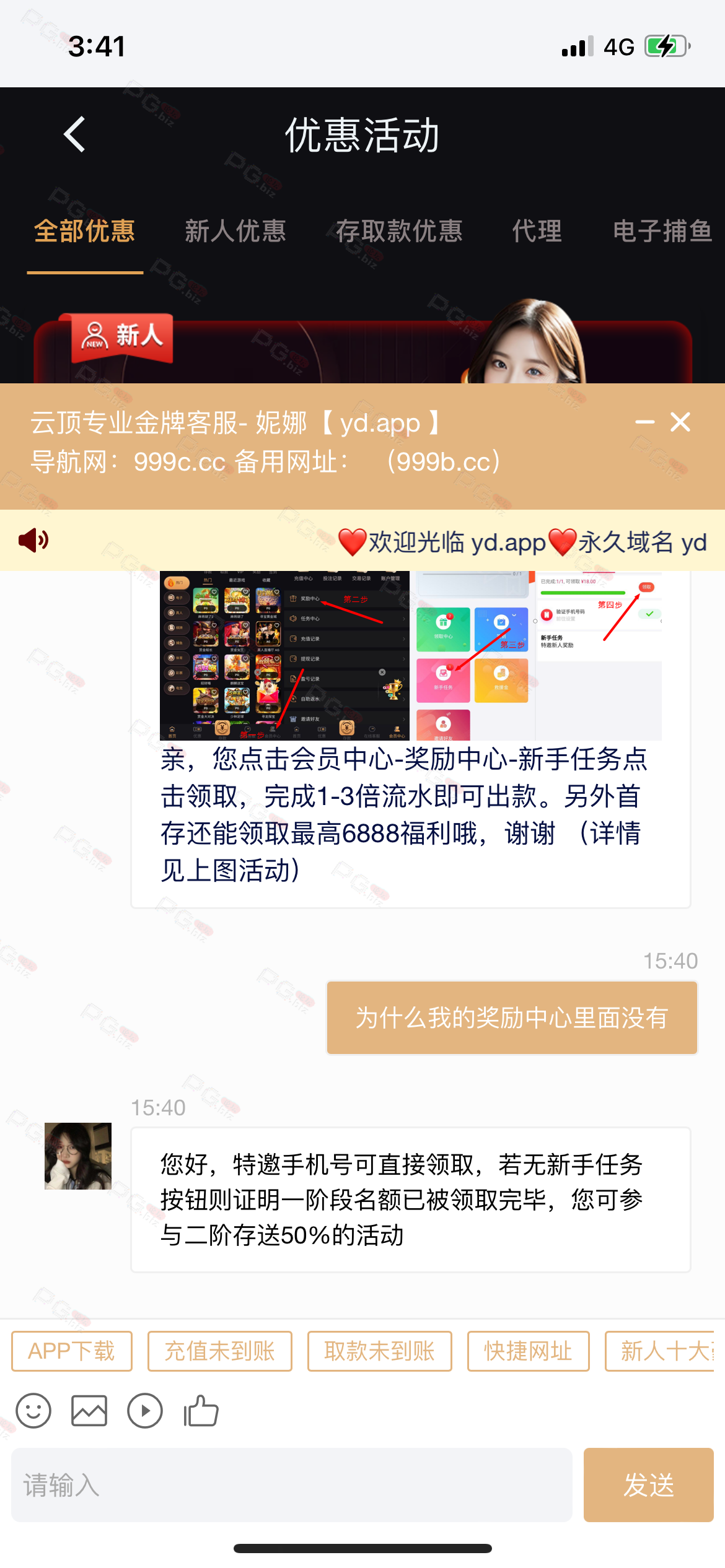Hit the 发送 send button
Screen dimensions: 725x1568
648,1485
